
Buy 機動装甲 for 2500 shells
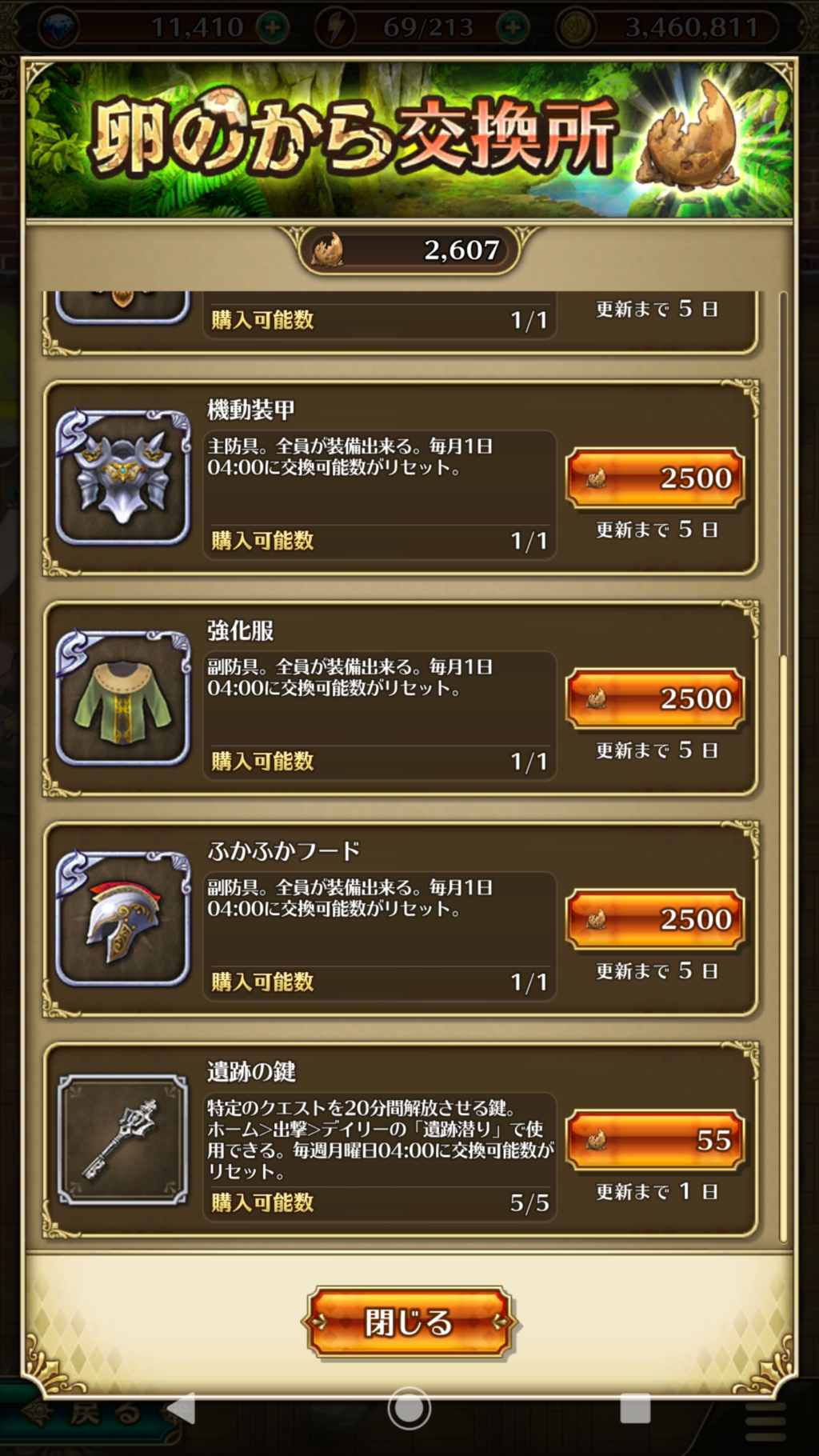[655, 478]
